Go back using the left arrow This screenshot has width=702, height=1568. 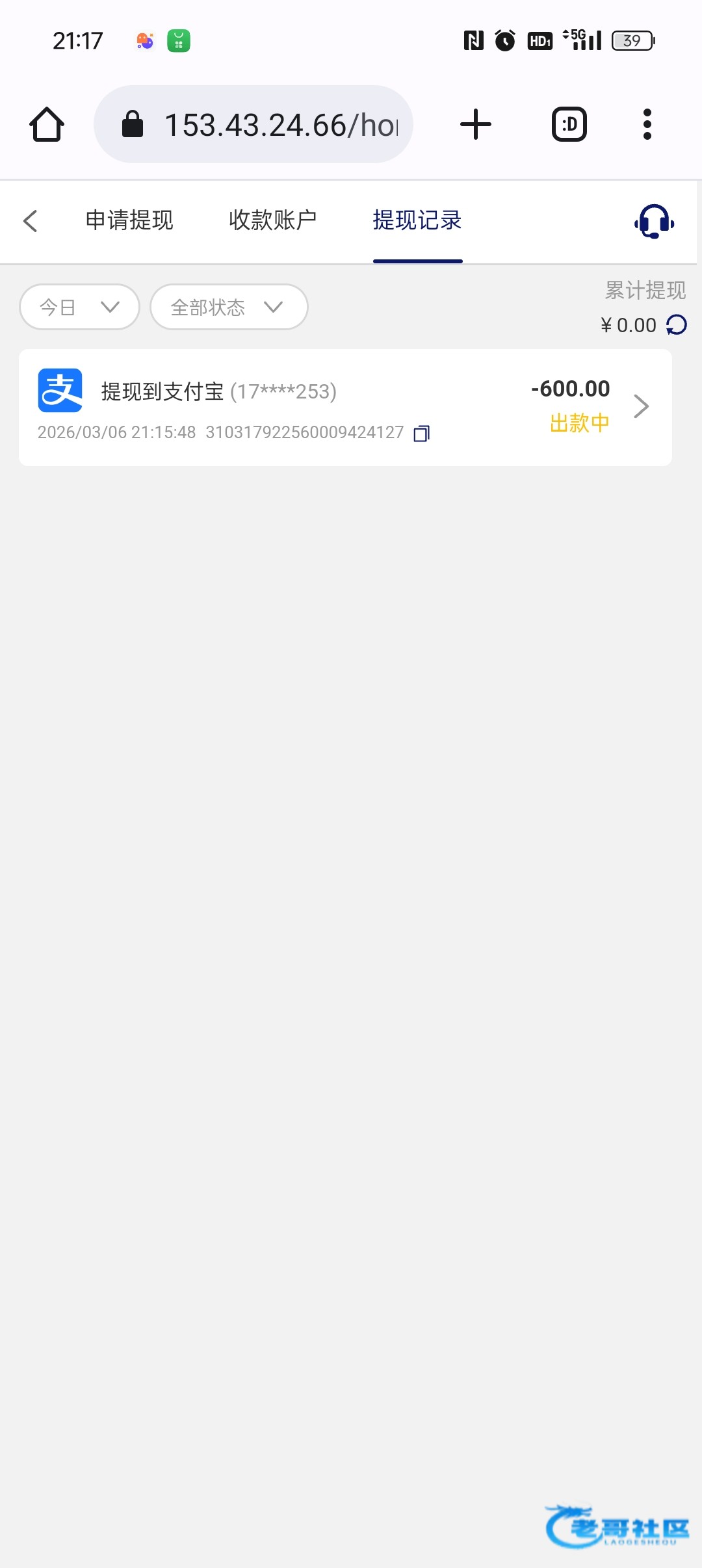31,221
